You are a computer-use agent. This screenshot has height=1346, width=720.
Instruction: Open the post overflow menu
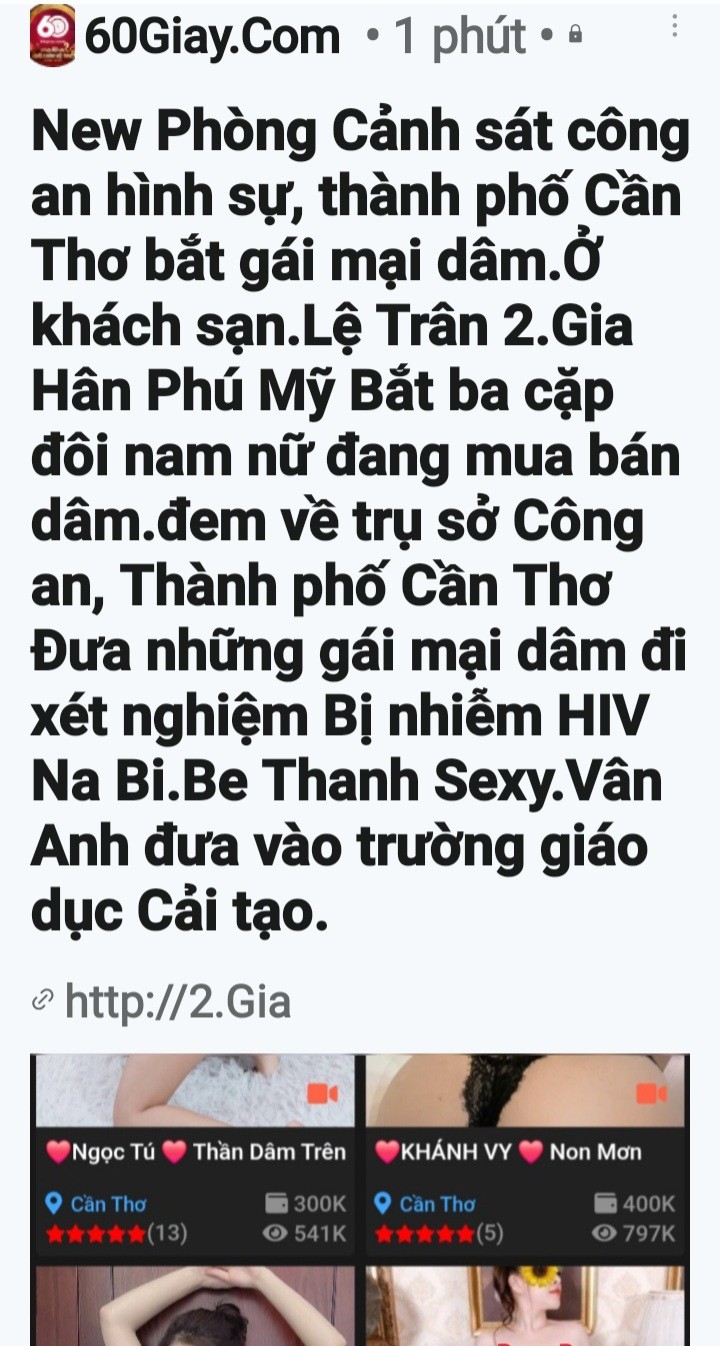676,27
